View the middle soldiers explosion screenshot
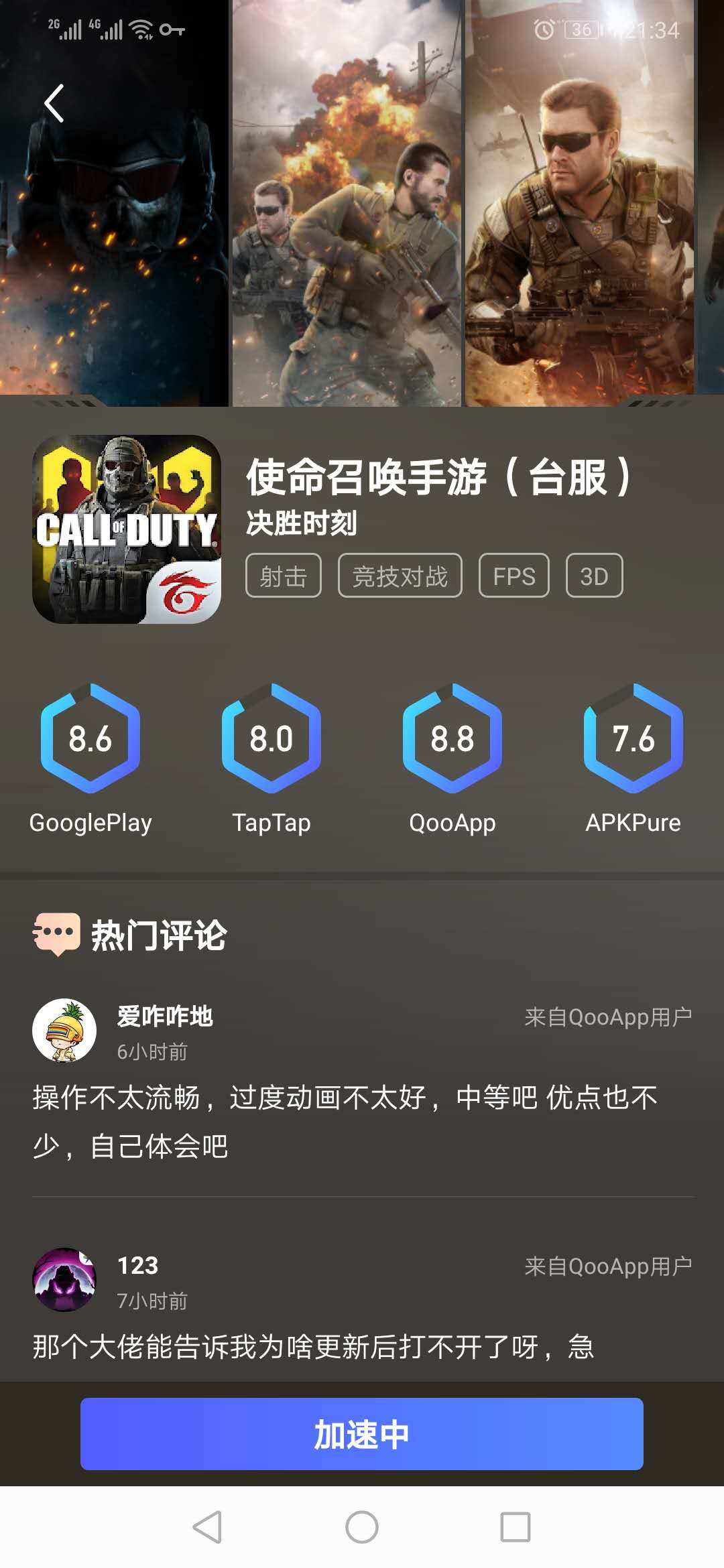 [346, 221]
